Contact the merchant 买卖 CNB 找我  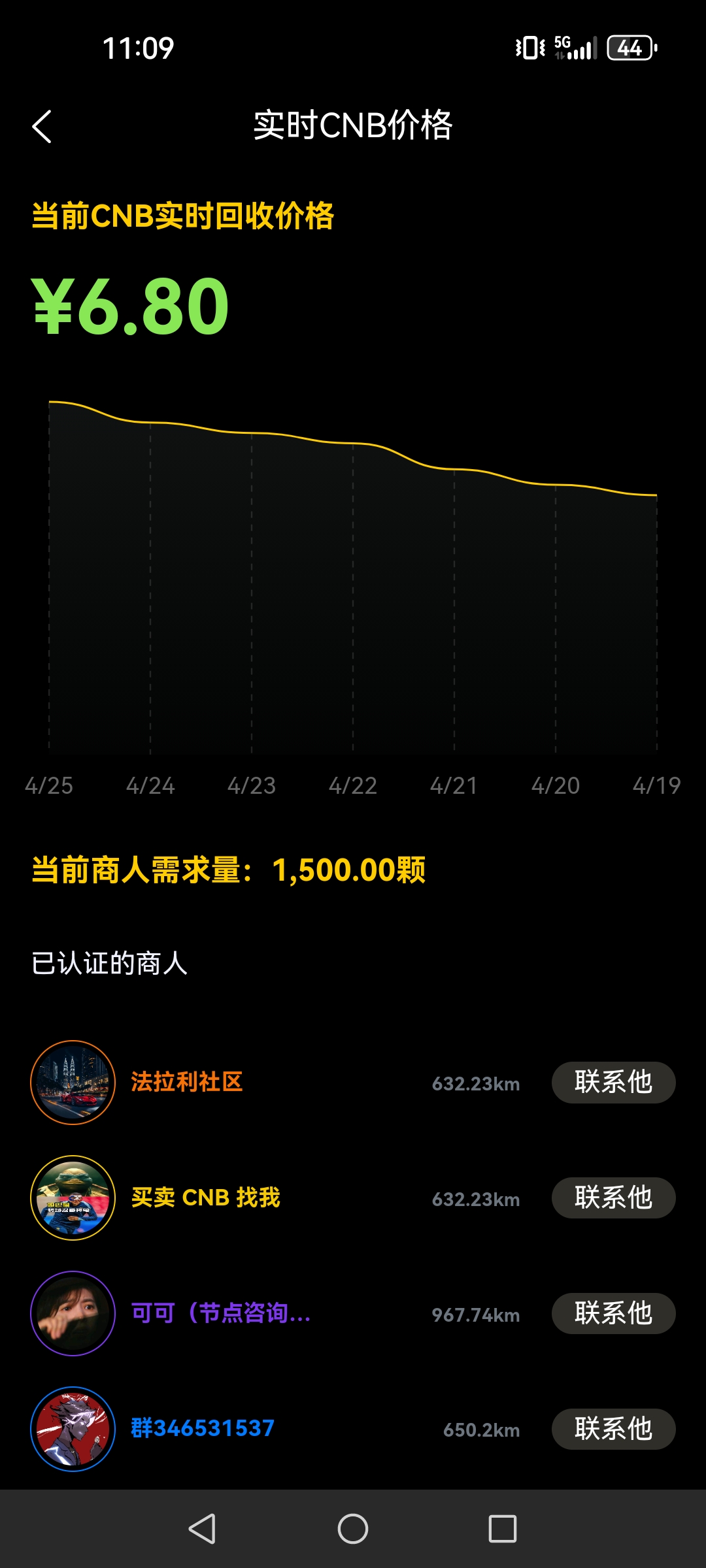click(613, 1198)
